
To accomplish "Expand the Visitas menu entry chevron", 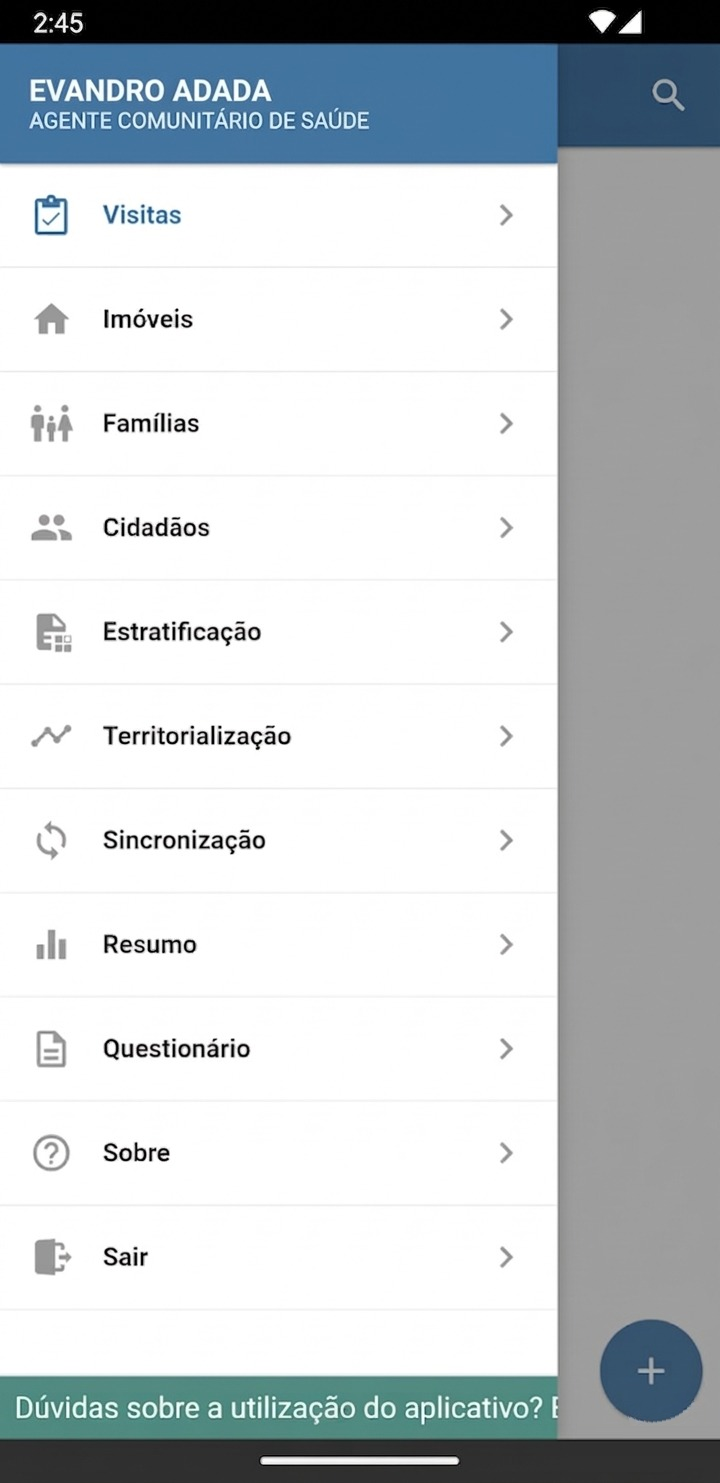I will (506, 215).
